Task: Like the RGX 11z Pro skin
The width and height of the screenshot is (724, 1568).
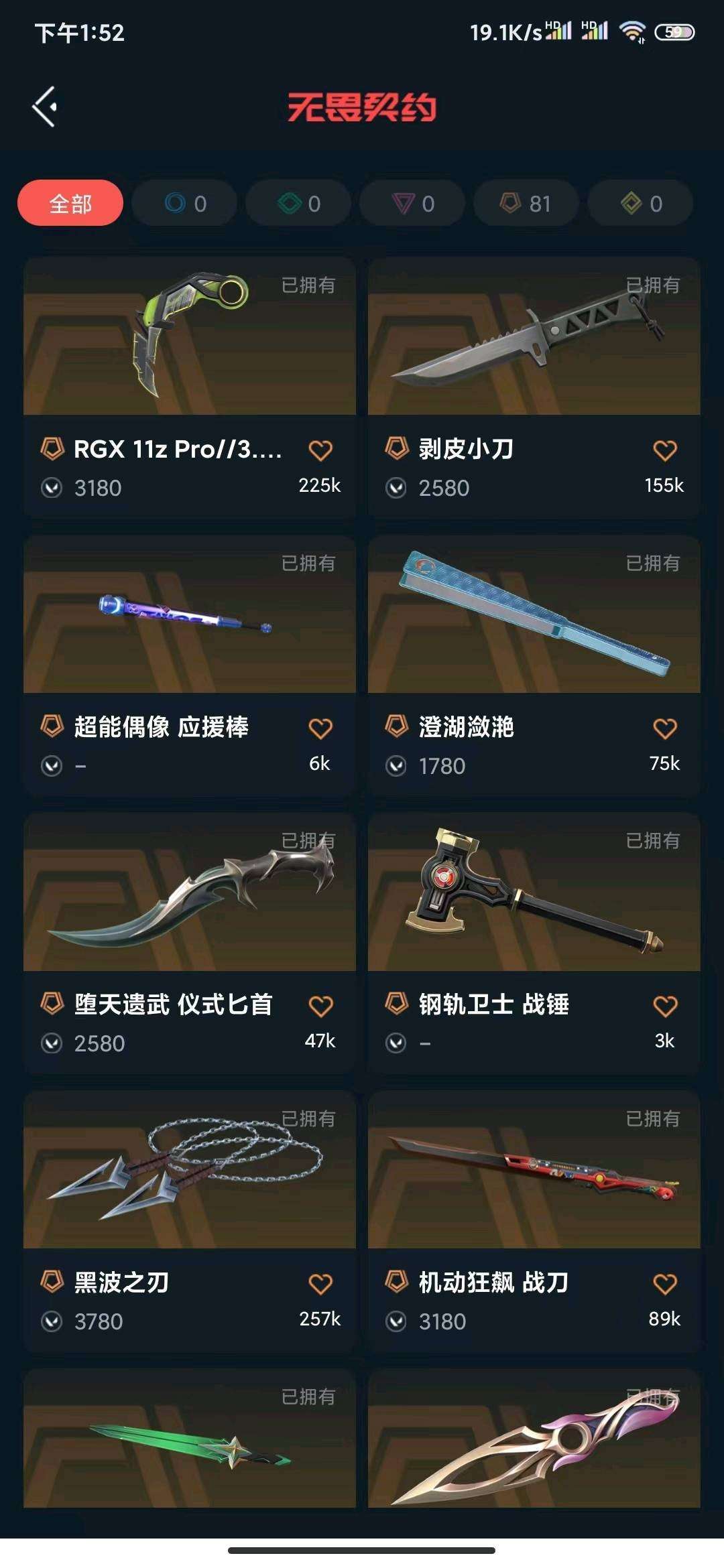Action: click(x=320, y=450)
